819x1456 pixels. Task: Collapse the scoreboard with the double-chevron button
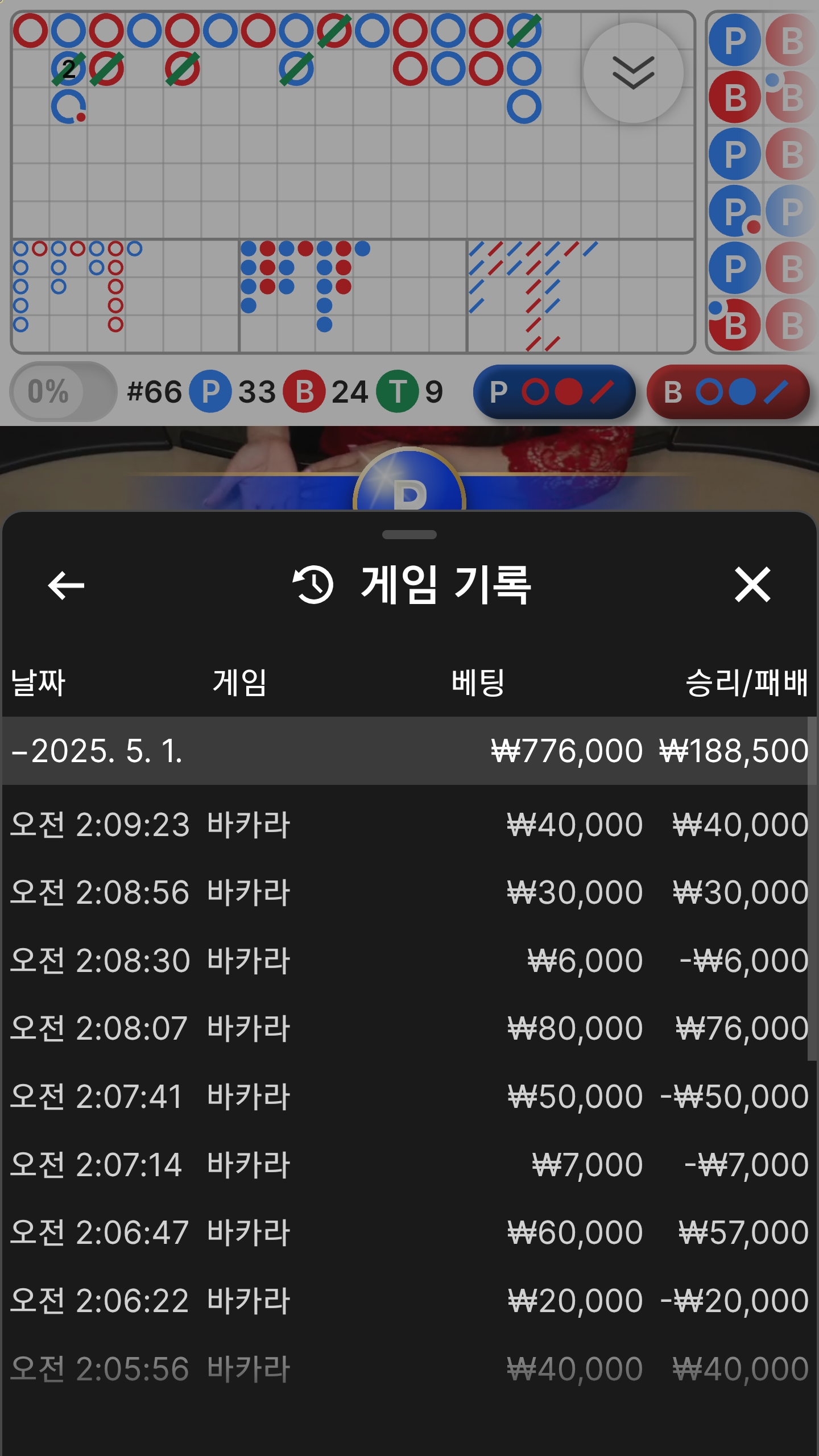pos(633,73)
